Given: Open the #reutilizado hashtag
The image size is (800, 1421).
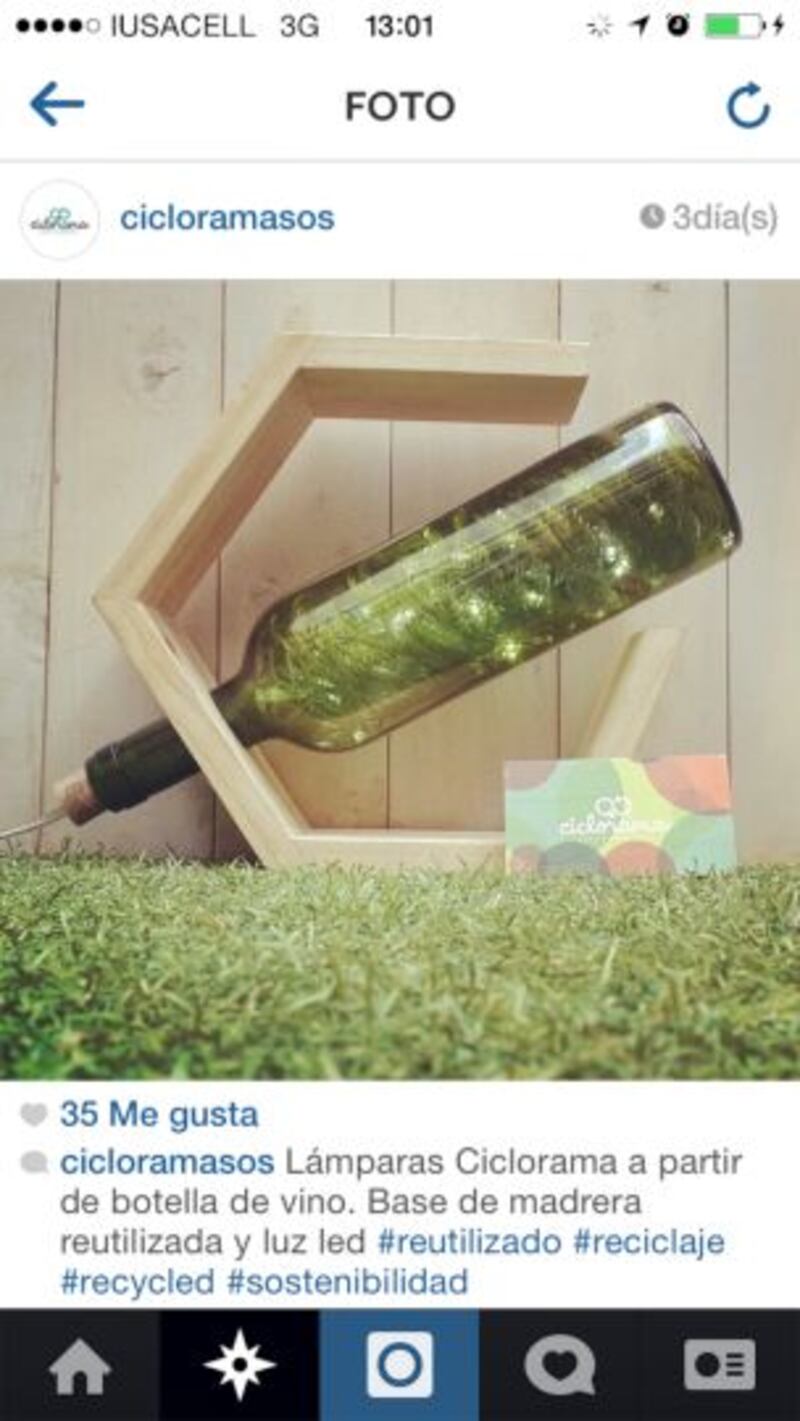Looking at the screenshot, I should coord(469,1242).
